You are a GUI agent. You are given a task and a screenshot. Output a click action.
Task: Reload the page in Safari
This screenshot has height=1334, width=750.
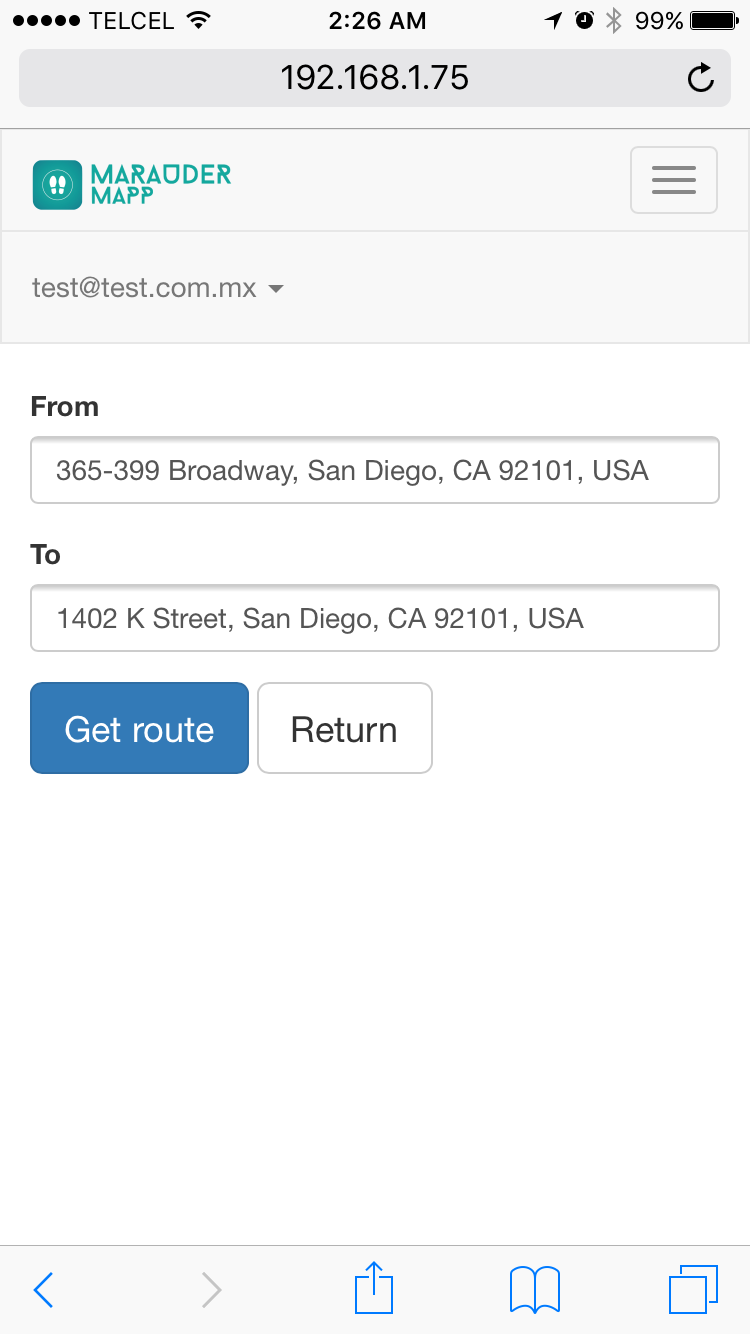click(x=701, y=78)
